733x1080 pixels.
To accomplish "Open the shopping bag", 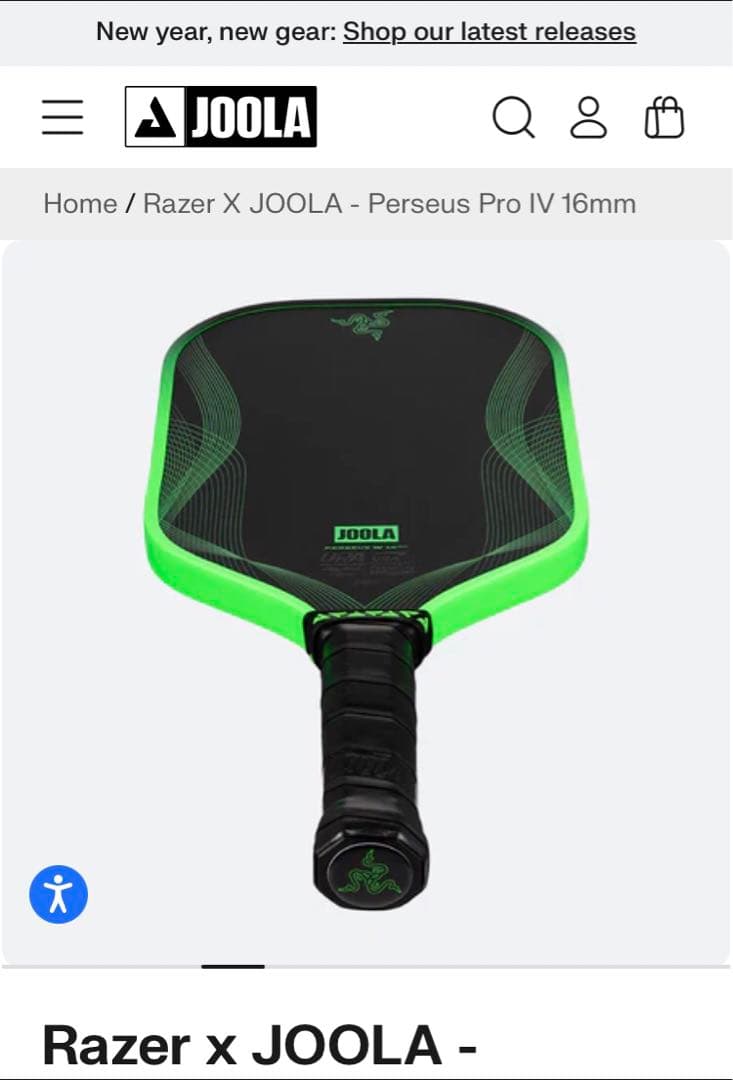I will [x=663, y=117].
